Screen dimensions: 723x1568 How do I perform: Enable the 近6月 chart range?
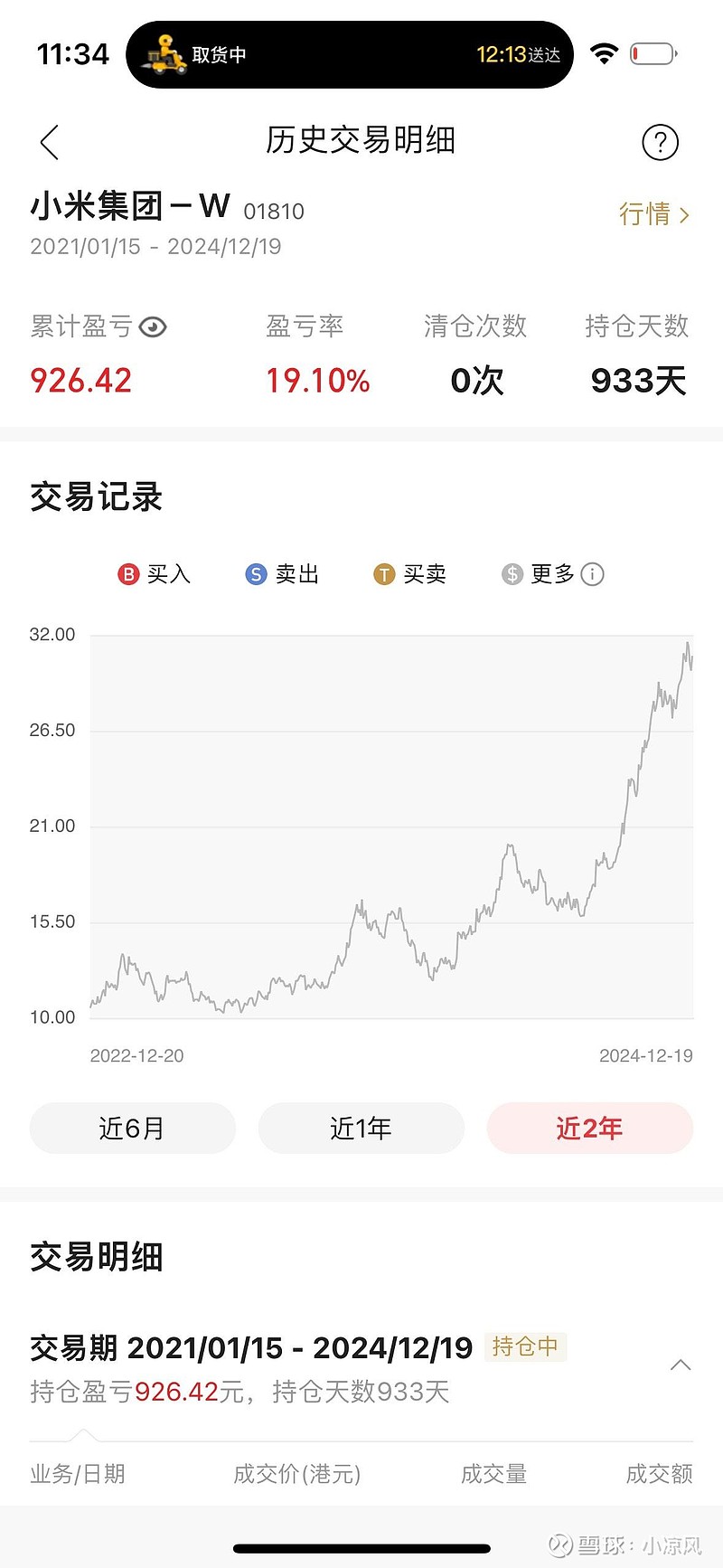[x=132, y=1128]
